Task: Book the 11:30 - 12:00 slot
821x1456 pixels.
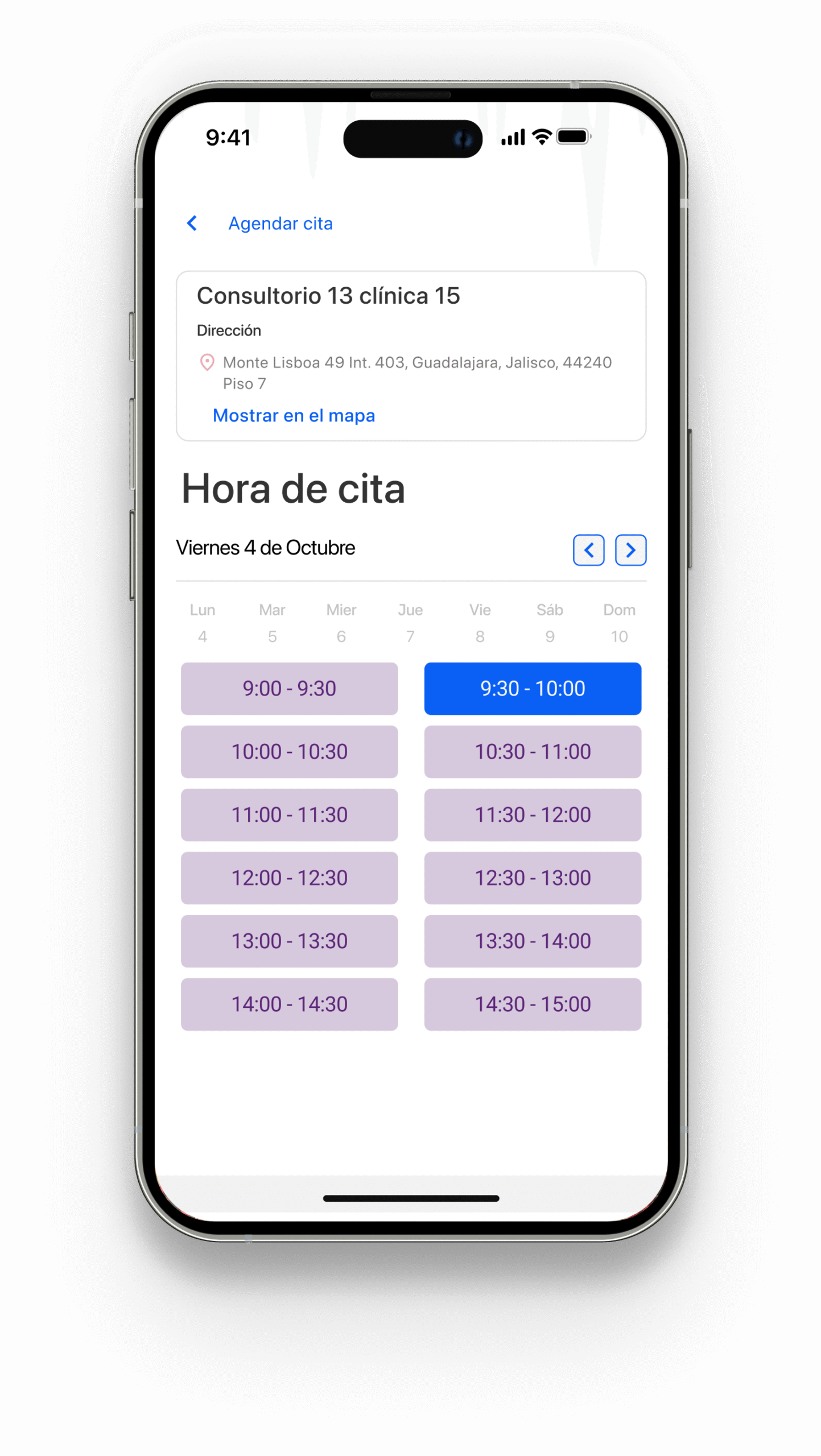Action: 533,815
